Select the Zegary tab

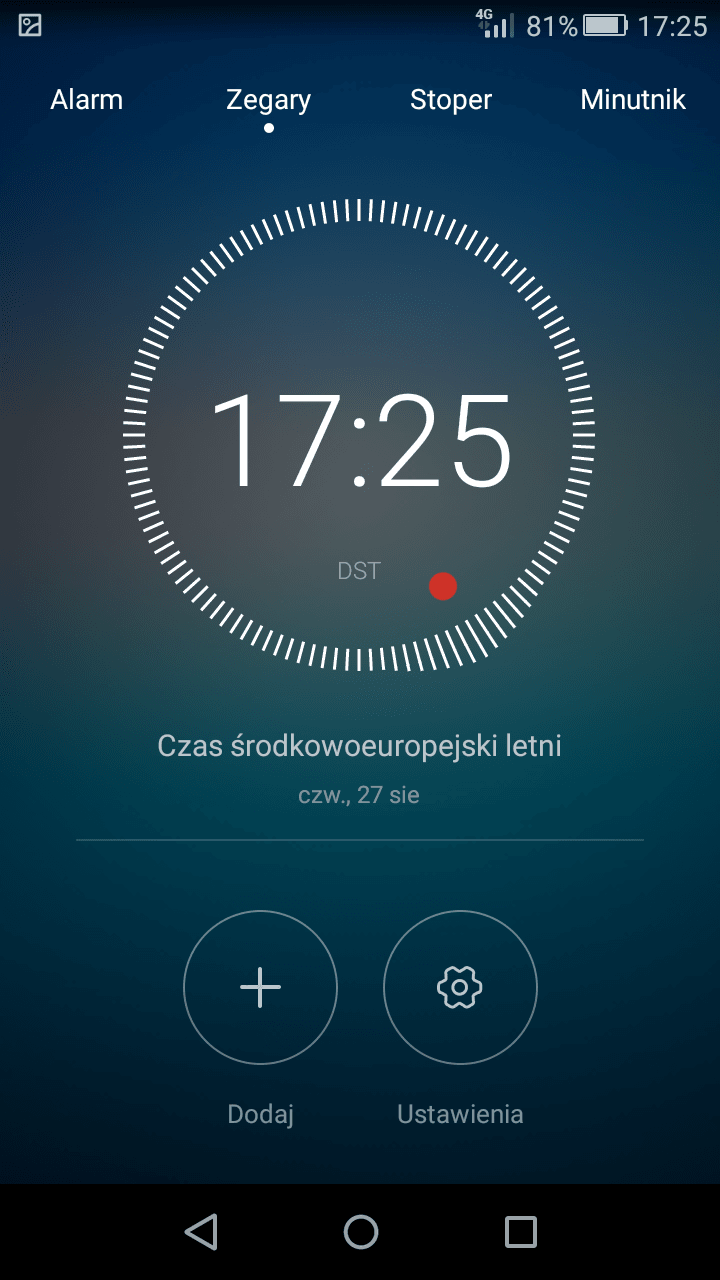tap(268, 100)
